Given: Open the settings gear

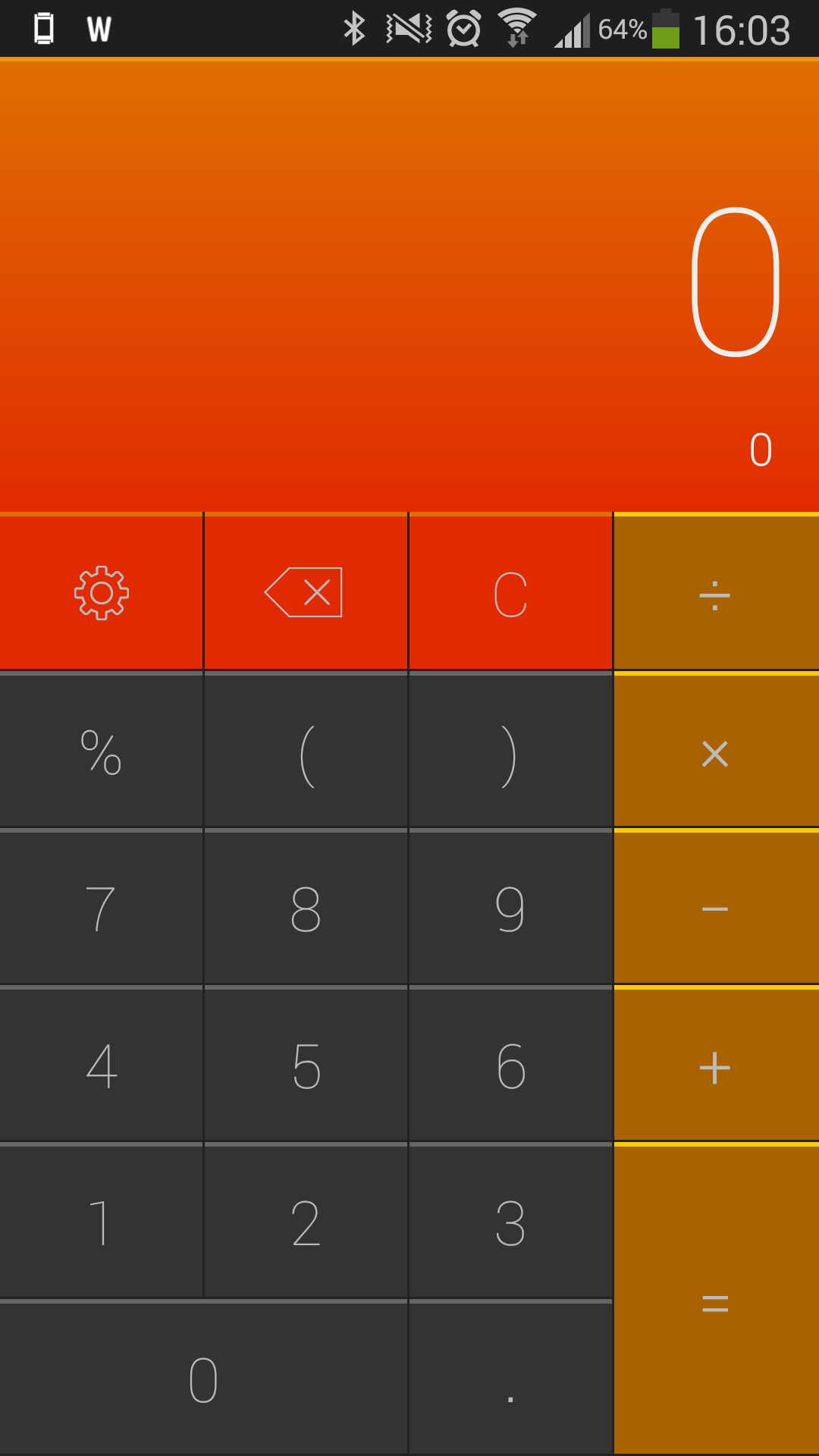Looking at the screenshot, I should pos(101,592).
